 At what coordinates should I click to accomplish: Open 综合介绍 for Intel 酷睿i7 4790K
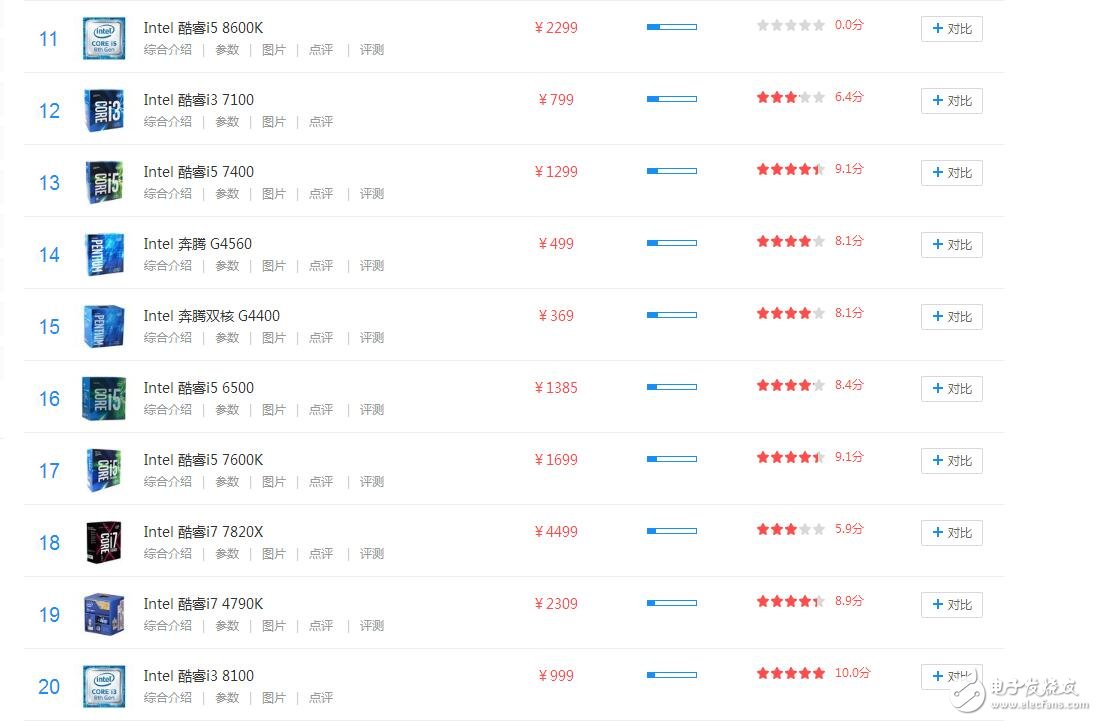click(x=167, y=626)
